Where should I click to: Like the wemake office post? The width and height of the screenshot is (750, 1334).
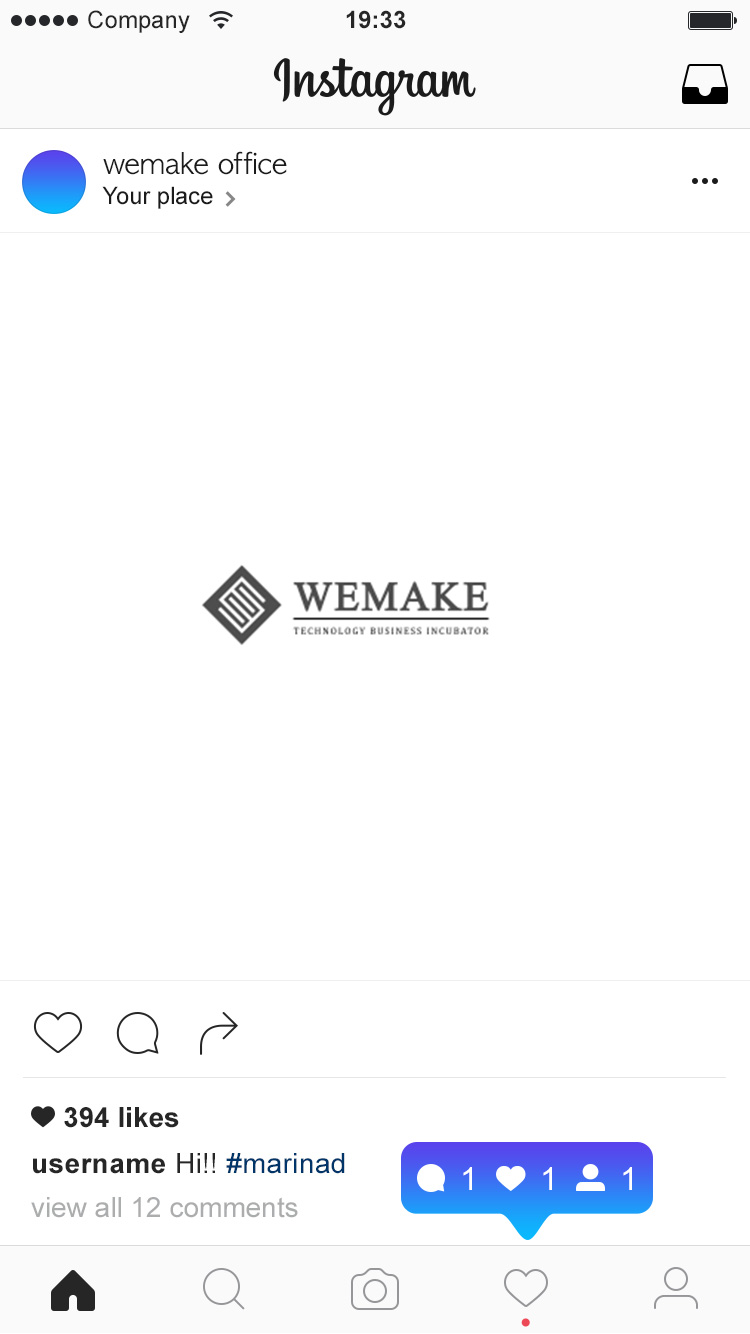pos(58,1032)
